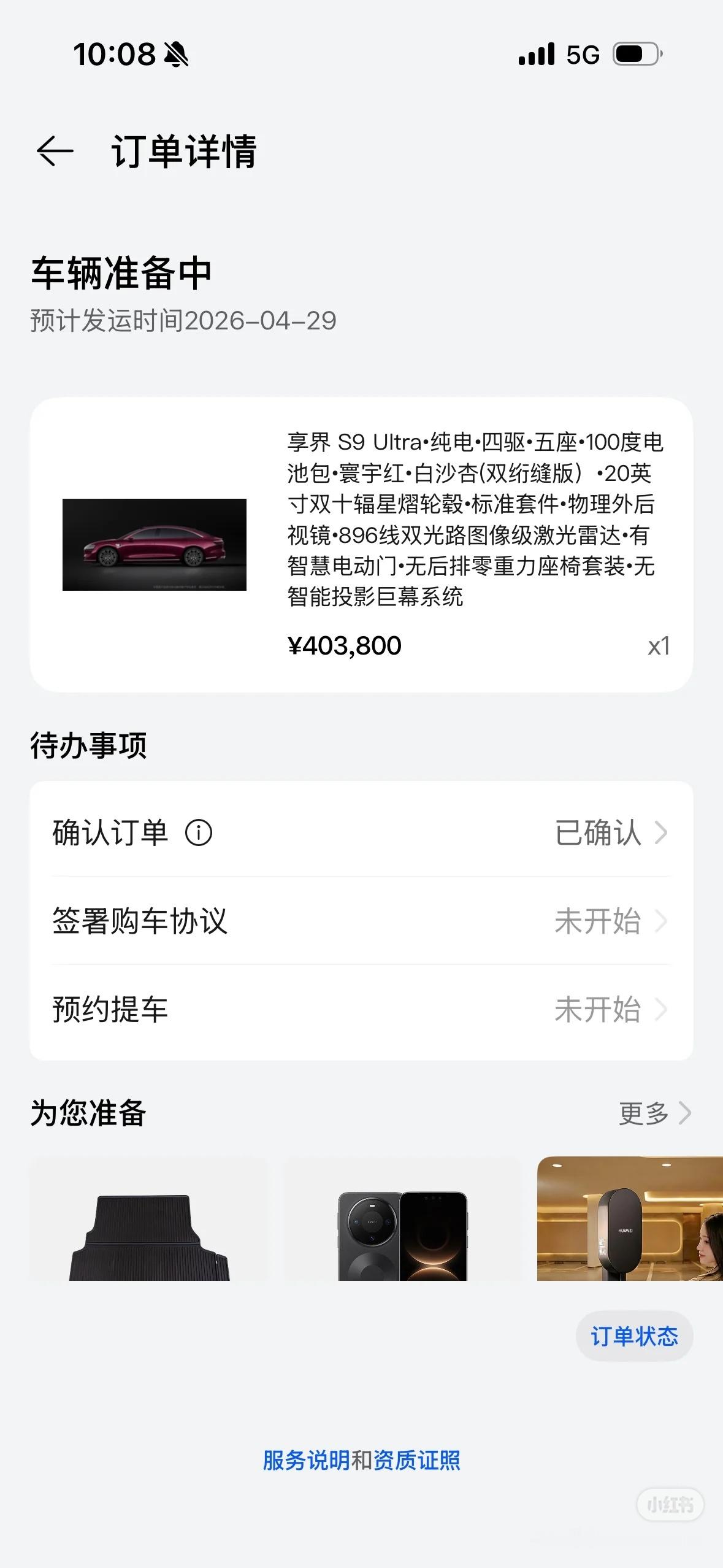Open the car floor mat product tile
723x1568 pixels.
(x=149, y=1220)
